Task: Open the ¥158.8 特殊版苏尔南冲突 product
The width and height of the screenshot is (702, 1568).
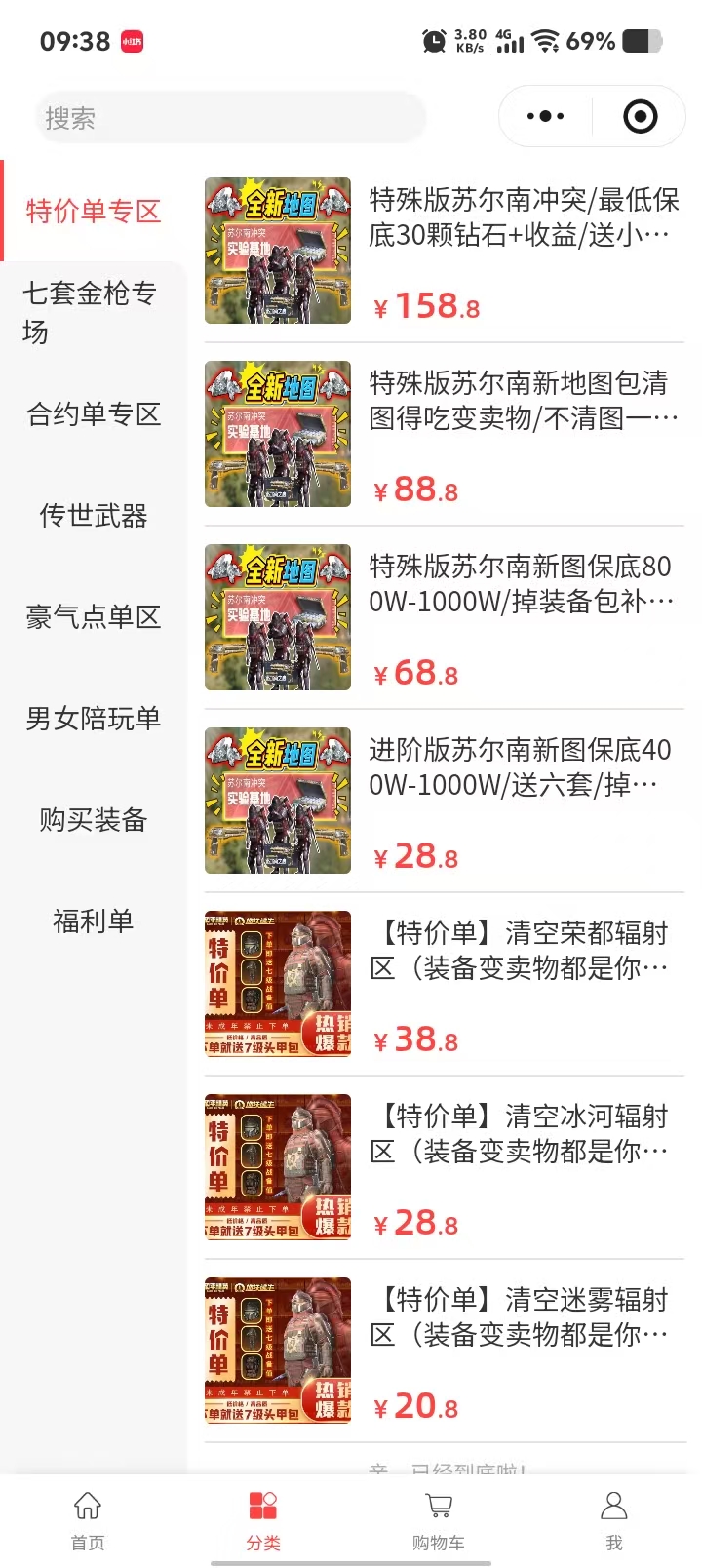Action: pyautogui.click(x=444, y=251)
